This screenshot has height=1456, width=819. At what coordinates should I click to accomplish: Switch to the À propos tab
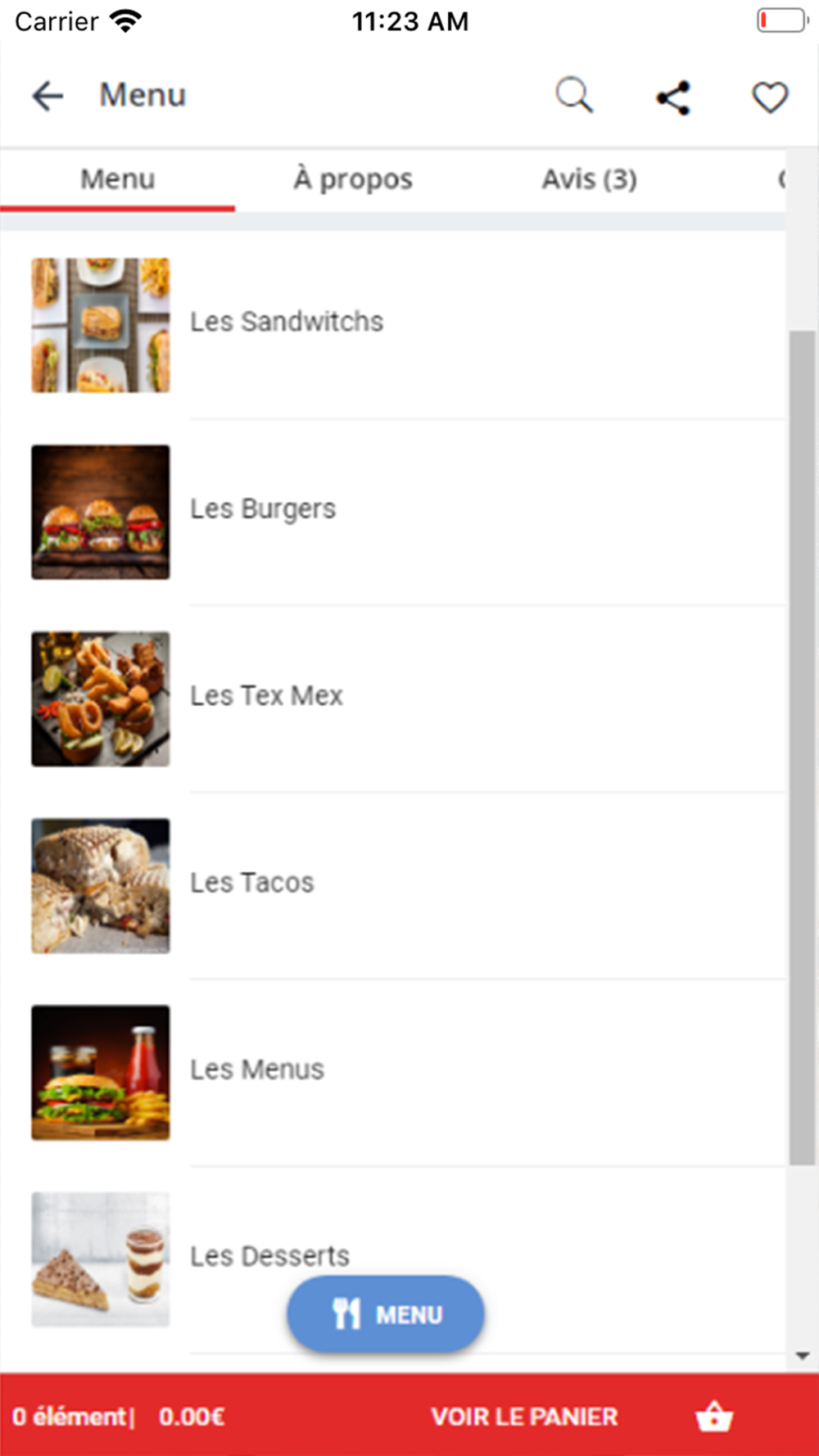tap(353, 179)
